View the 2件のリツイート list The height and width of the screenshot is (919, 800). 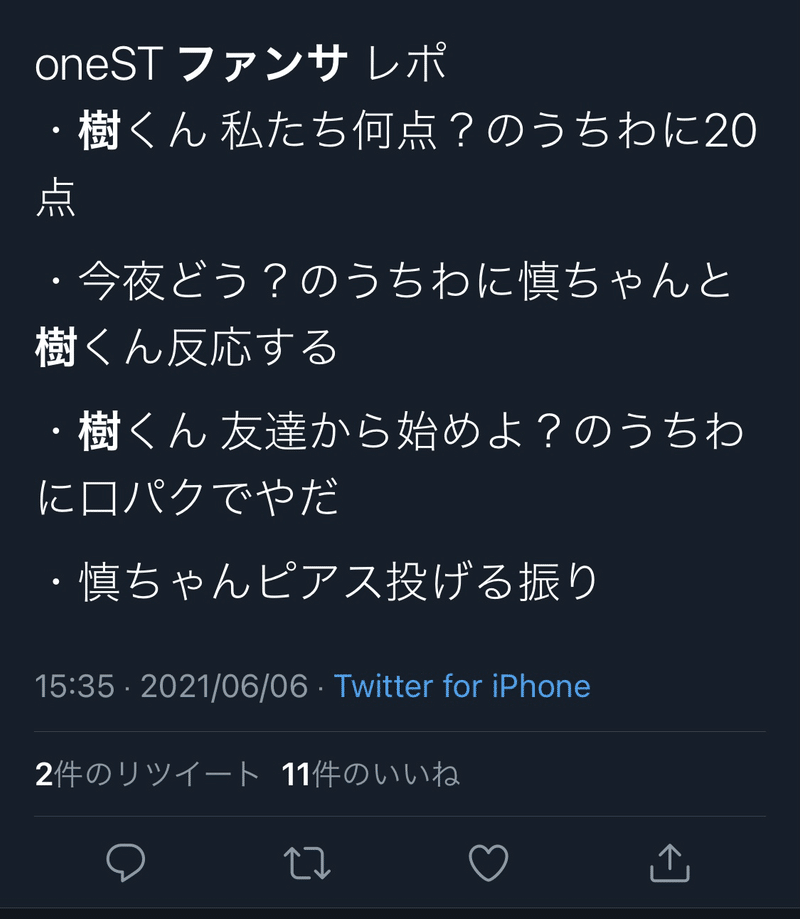coord(147,774)
